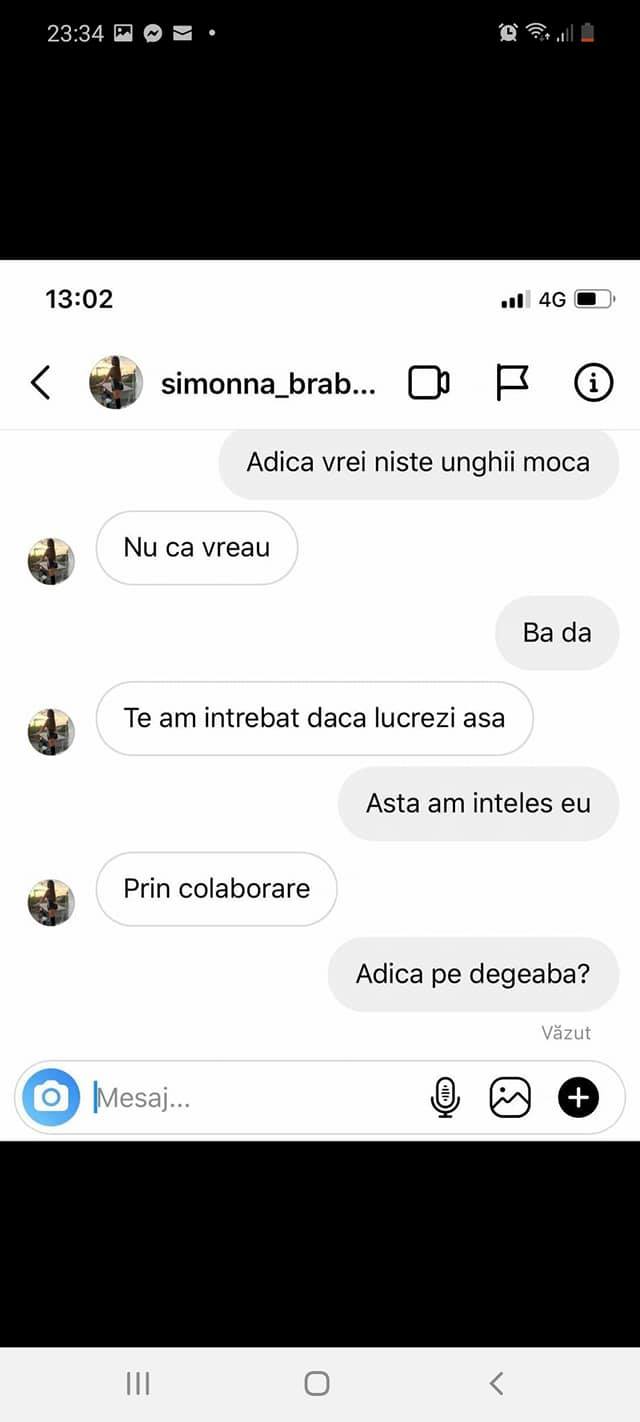
Task: Go to the phone home screen
Action: 317,1383
